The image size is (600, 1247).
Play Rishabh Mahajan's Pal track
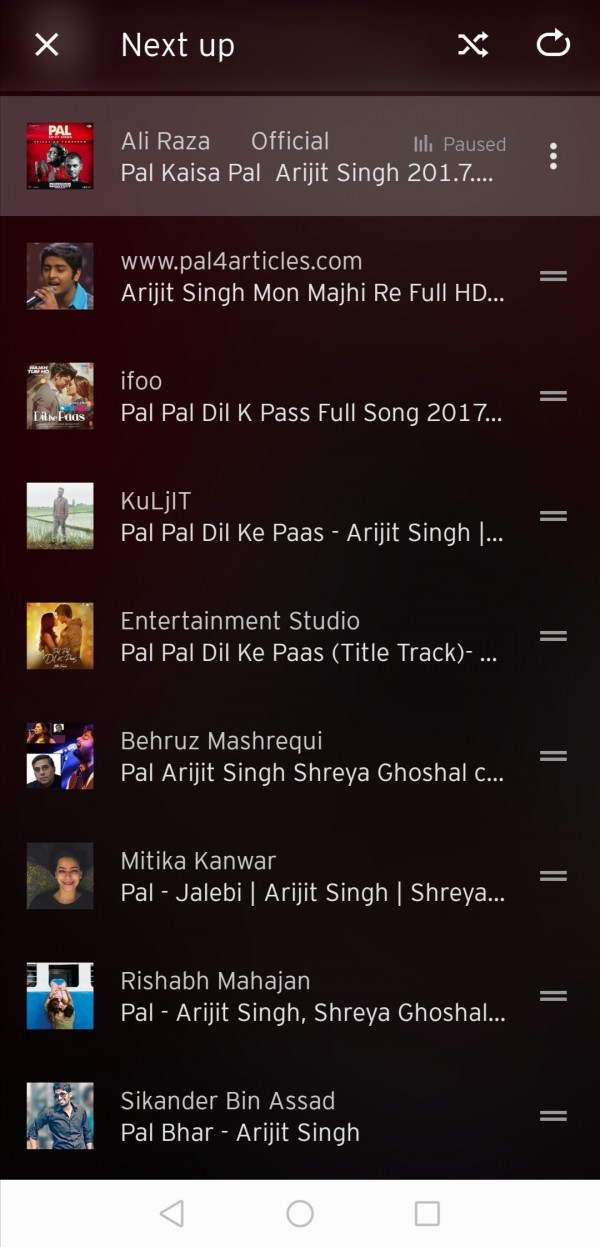pyautogui.click(x=300, y=997)
